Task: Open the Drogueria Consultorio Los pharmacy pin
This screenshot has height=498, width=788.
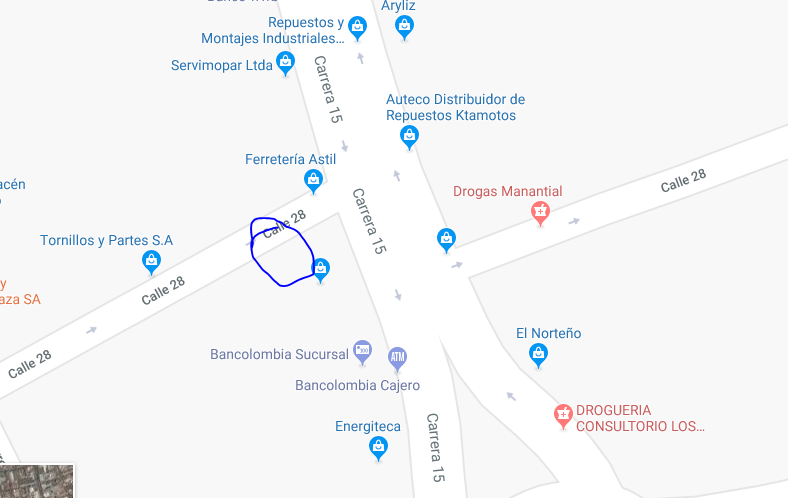Action: point(563,413)
